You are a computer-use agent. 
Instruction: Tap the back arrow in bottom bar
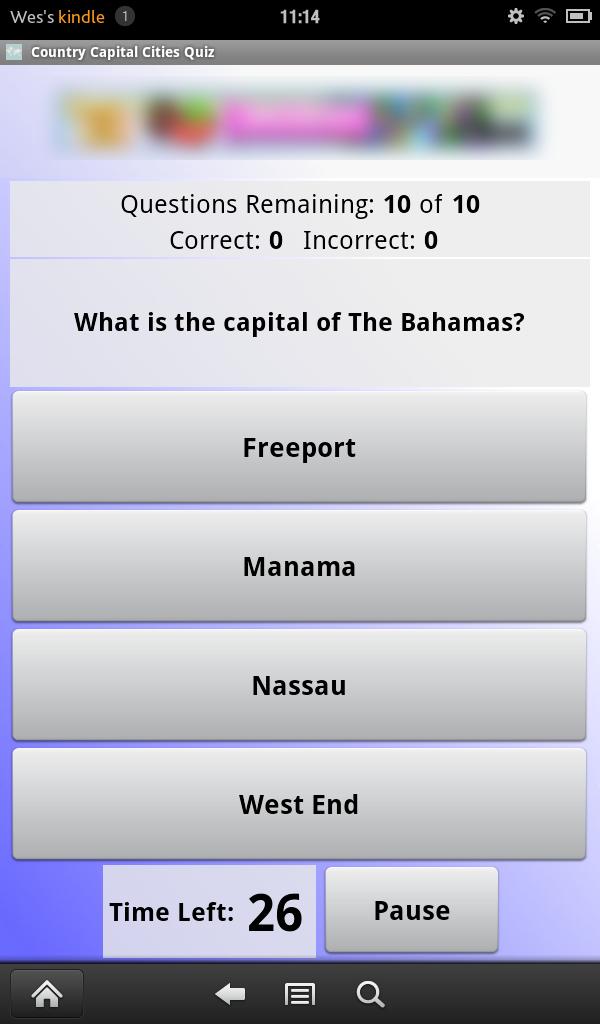click(x=231, y=993)
